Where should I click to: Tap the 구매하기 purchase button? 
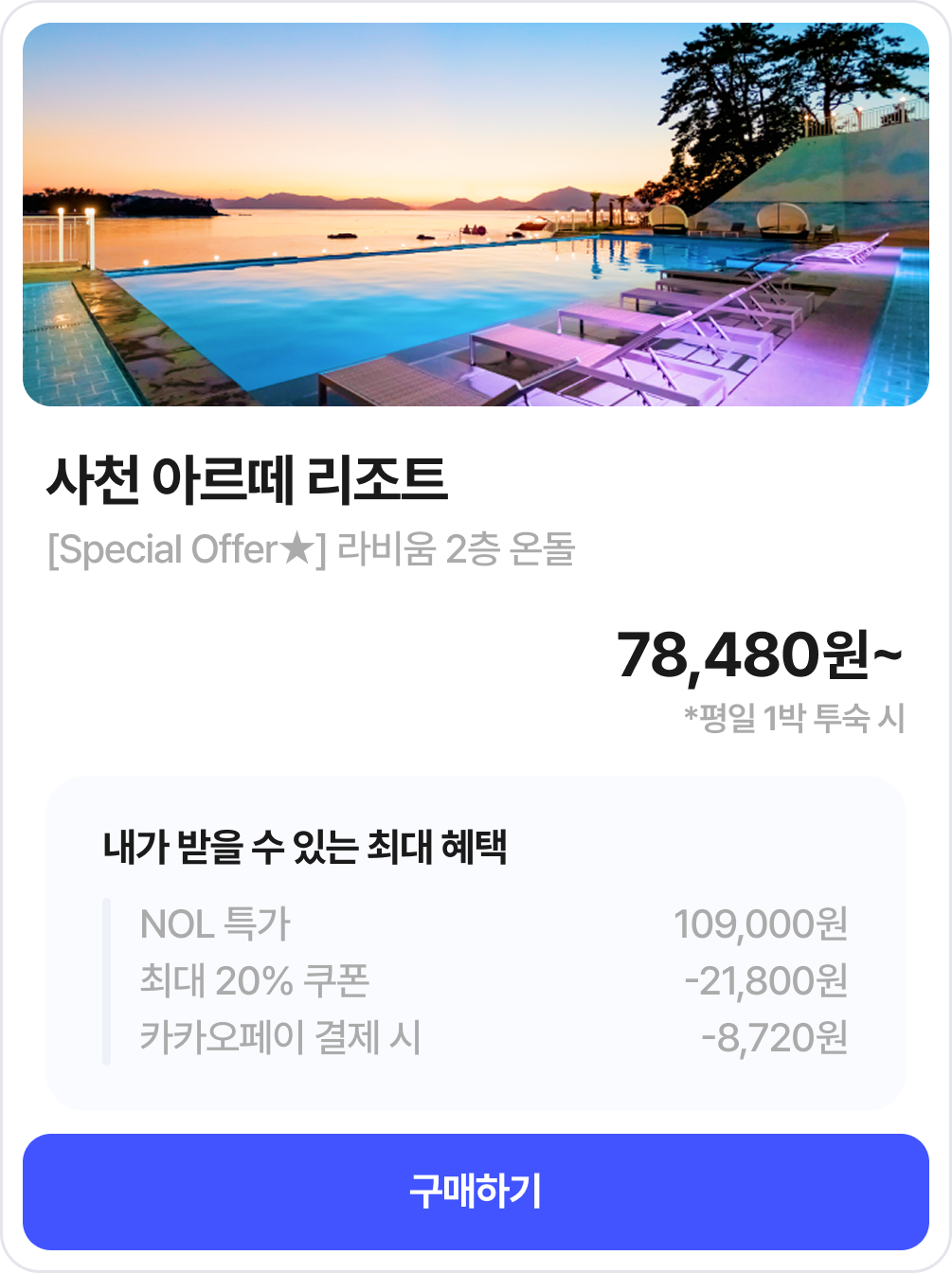click(x=476, y=1192)
